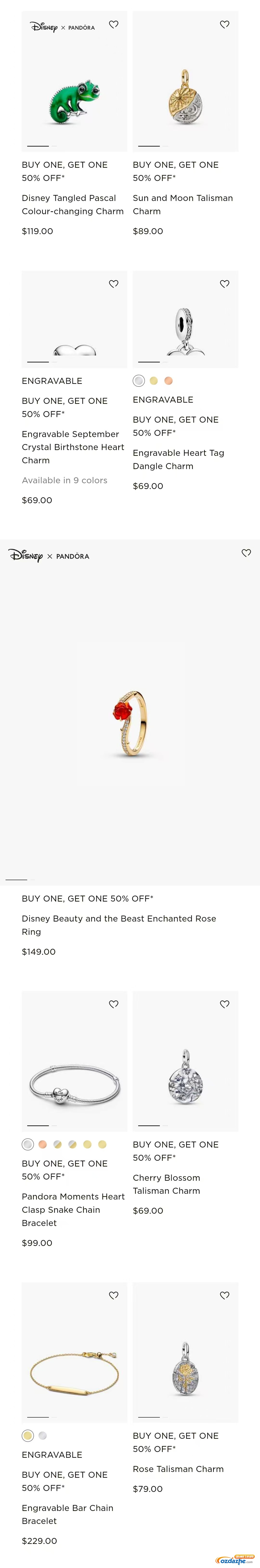Pick rose gold for Snake Chain Bracelet
Screen dimensions: 260x1568
coord(43,1144)
